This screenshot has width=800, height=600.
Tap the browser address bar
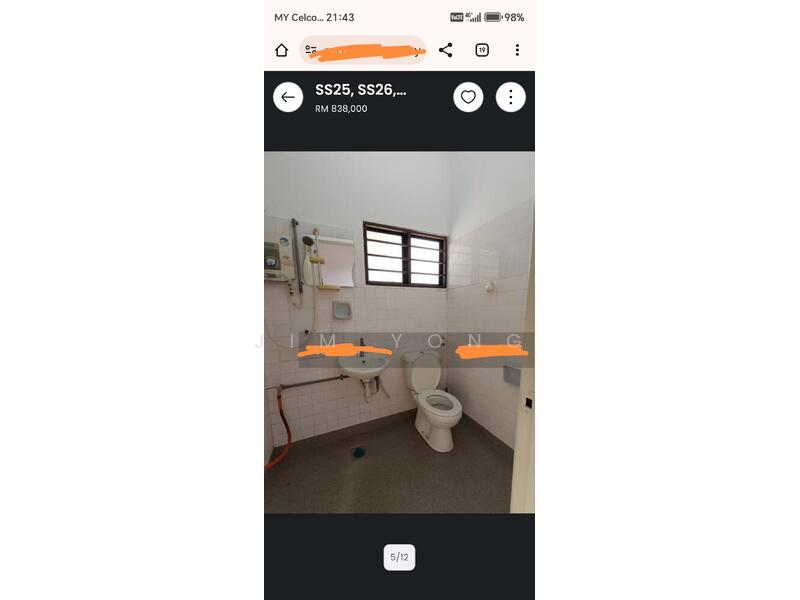point(362,50)
